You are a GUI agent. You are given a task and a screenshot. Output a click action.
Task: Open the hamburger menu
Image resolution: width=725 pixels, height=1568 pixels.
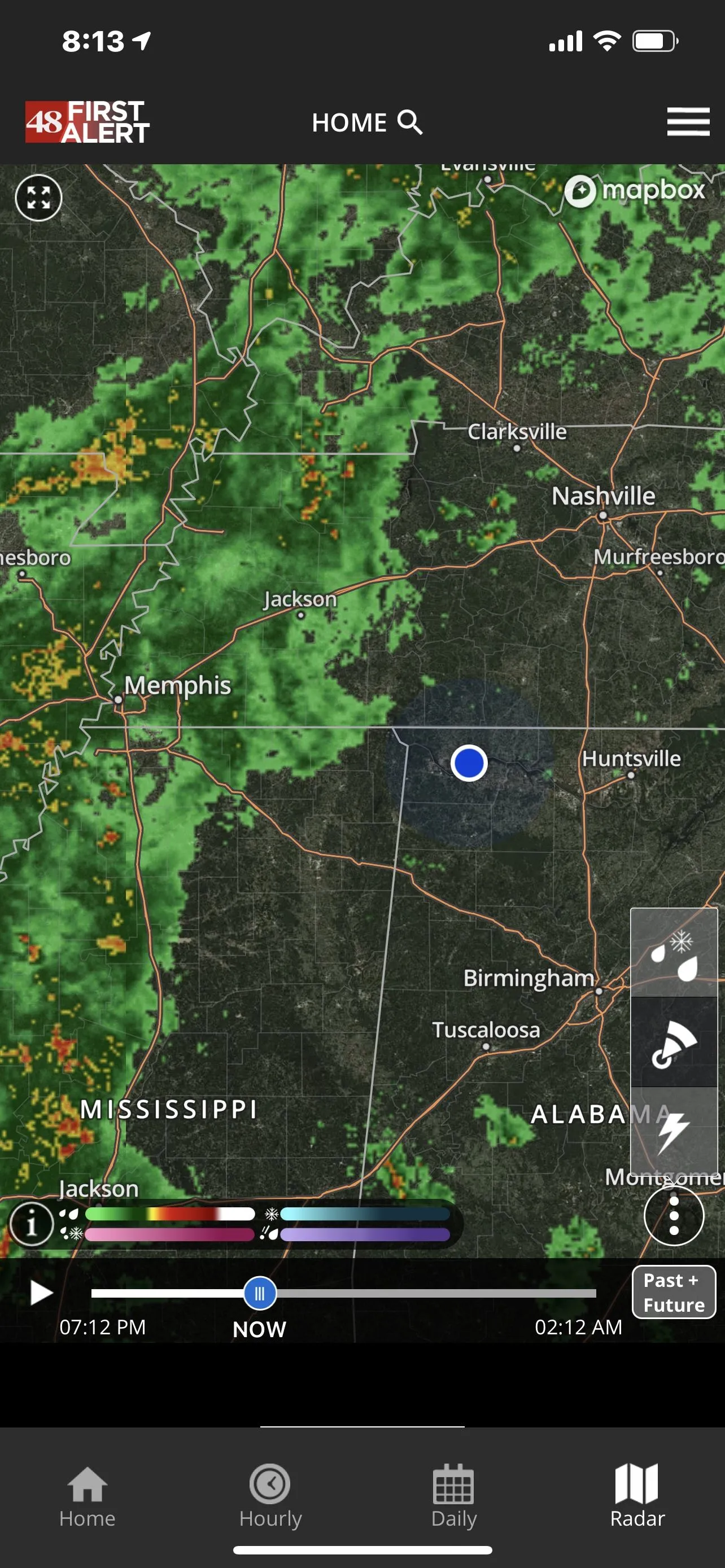point(688,122)
